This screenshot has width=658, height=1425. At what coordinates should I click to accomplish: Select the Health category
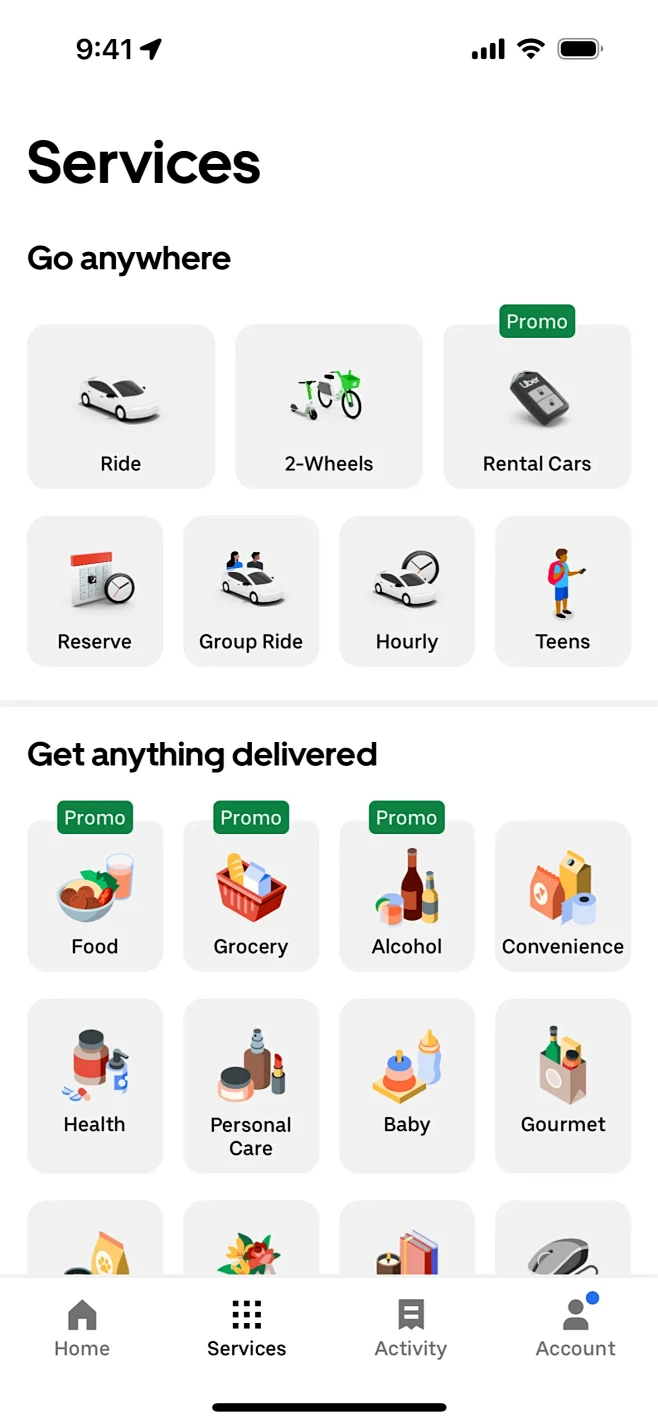click(95, 1085)
